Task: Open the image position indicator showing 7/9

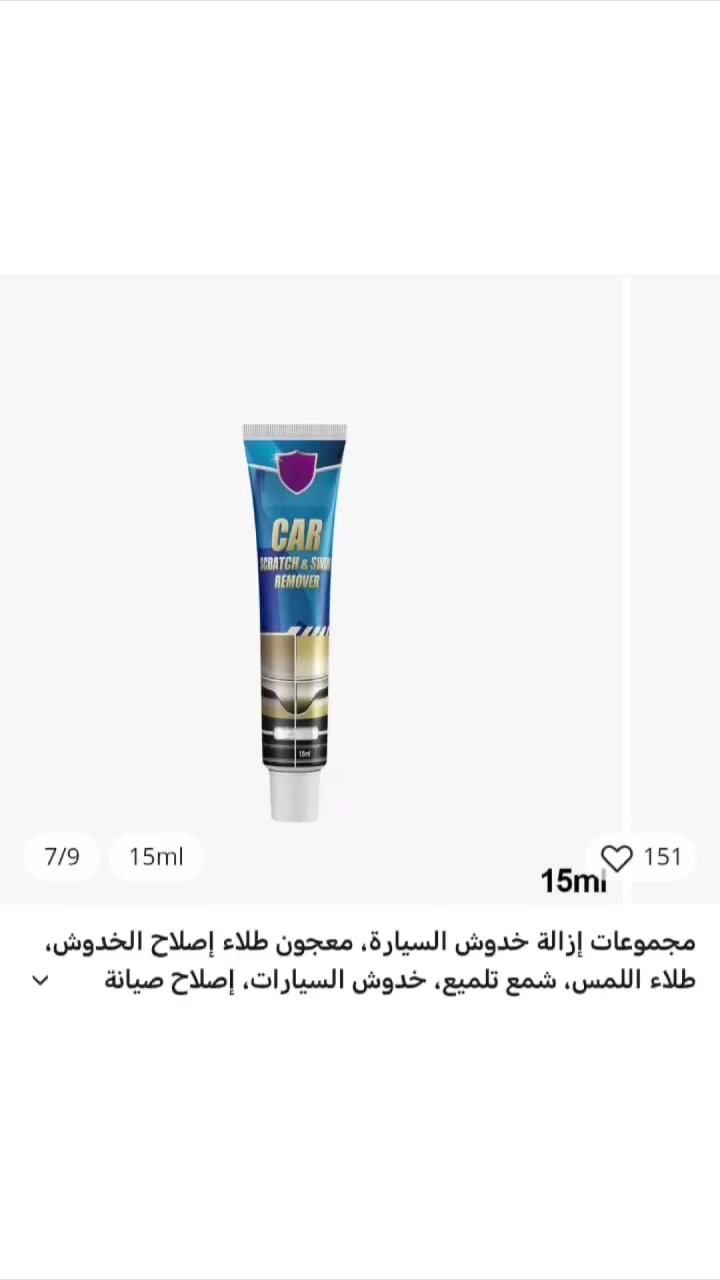Action: tap(62, 856)
